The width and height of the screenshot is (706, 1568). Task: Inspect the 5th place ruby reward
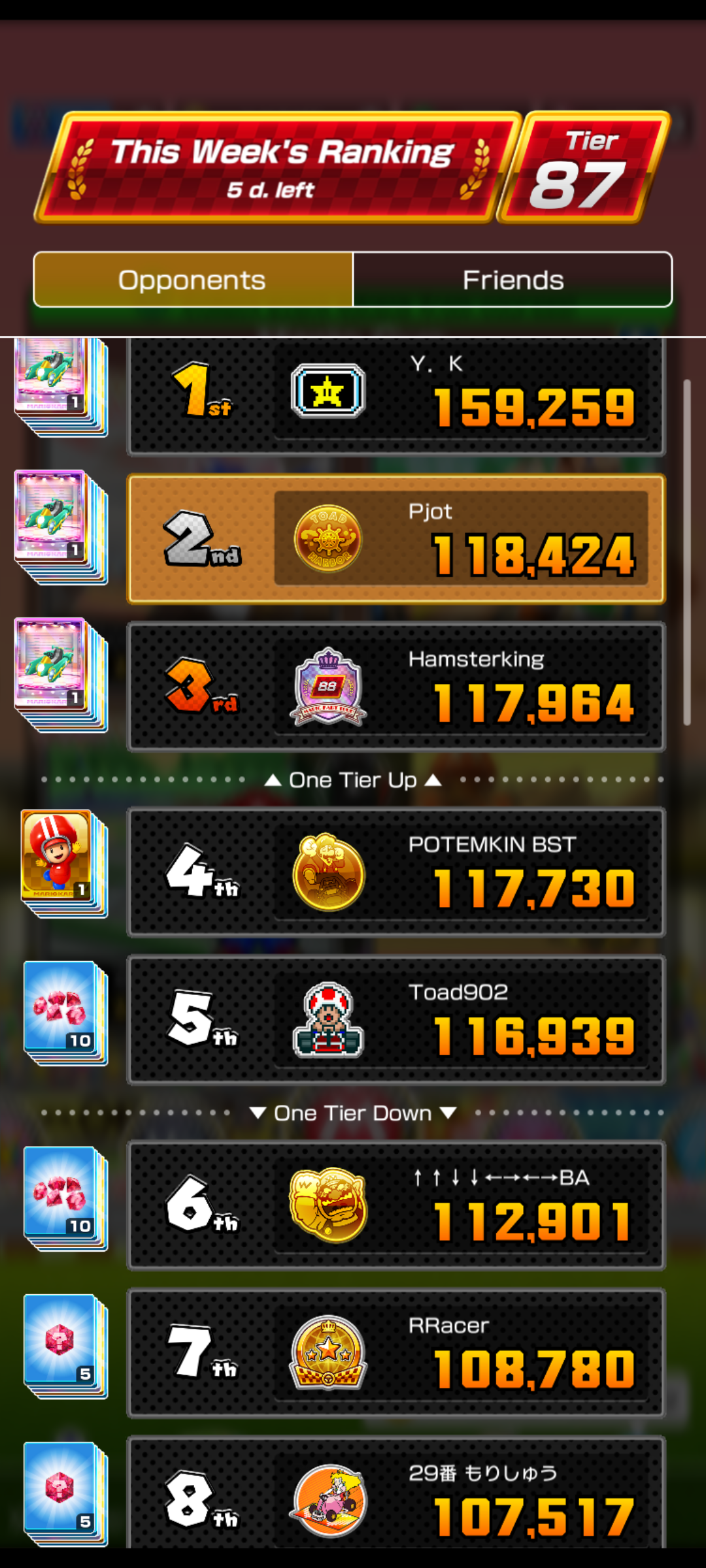tap(64, 1011)
